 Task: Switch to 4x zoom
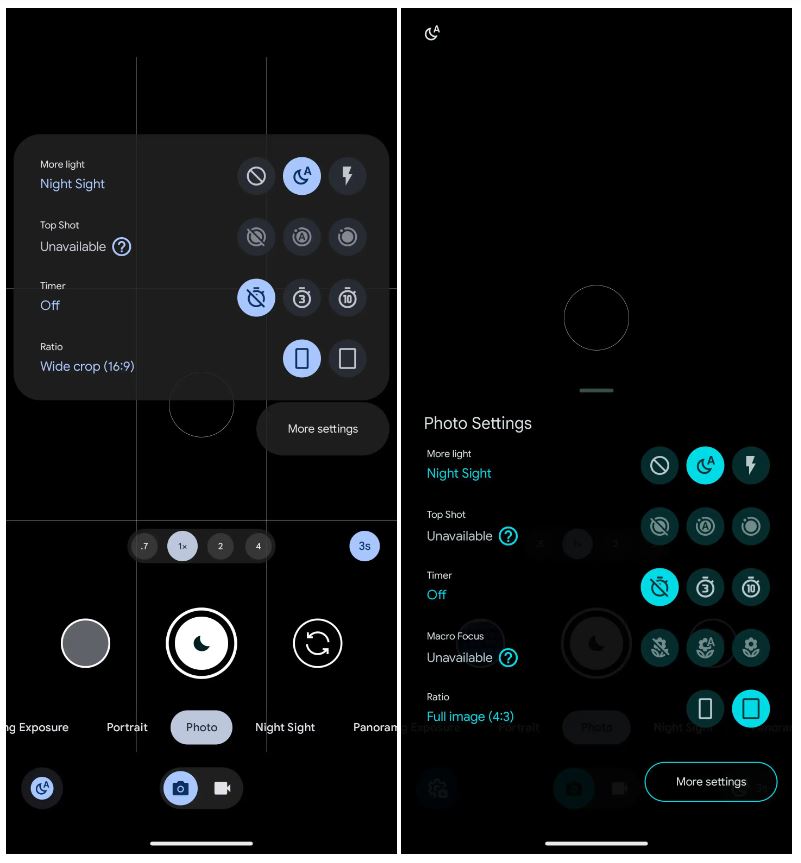pyautogui.click(x=258, y=546)
